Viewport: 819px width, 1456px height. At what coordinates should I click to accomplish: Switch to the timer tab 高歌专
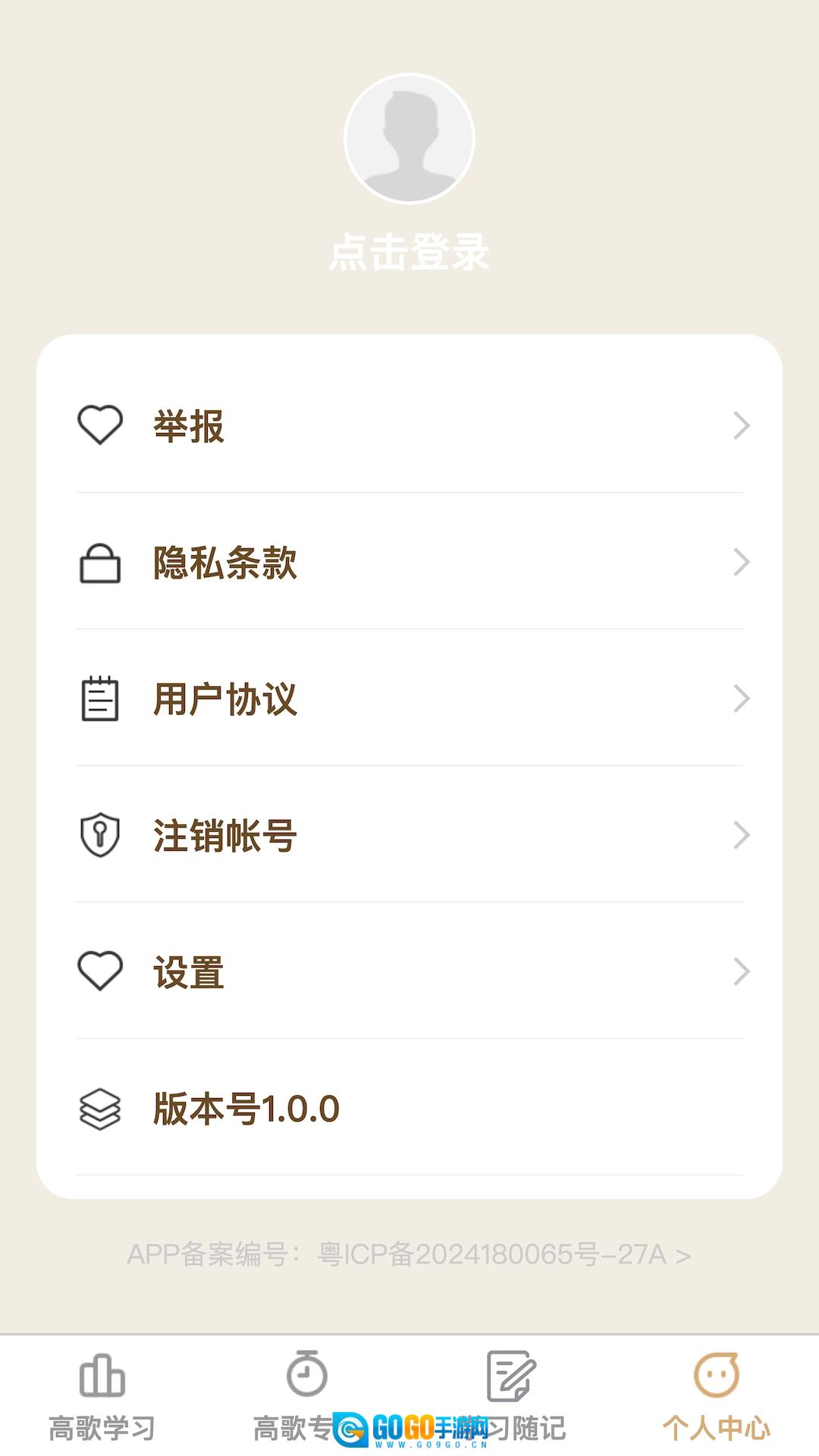[x=306, y=1397]
